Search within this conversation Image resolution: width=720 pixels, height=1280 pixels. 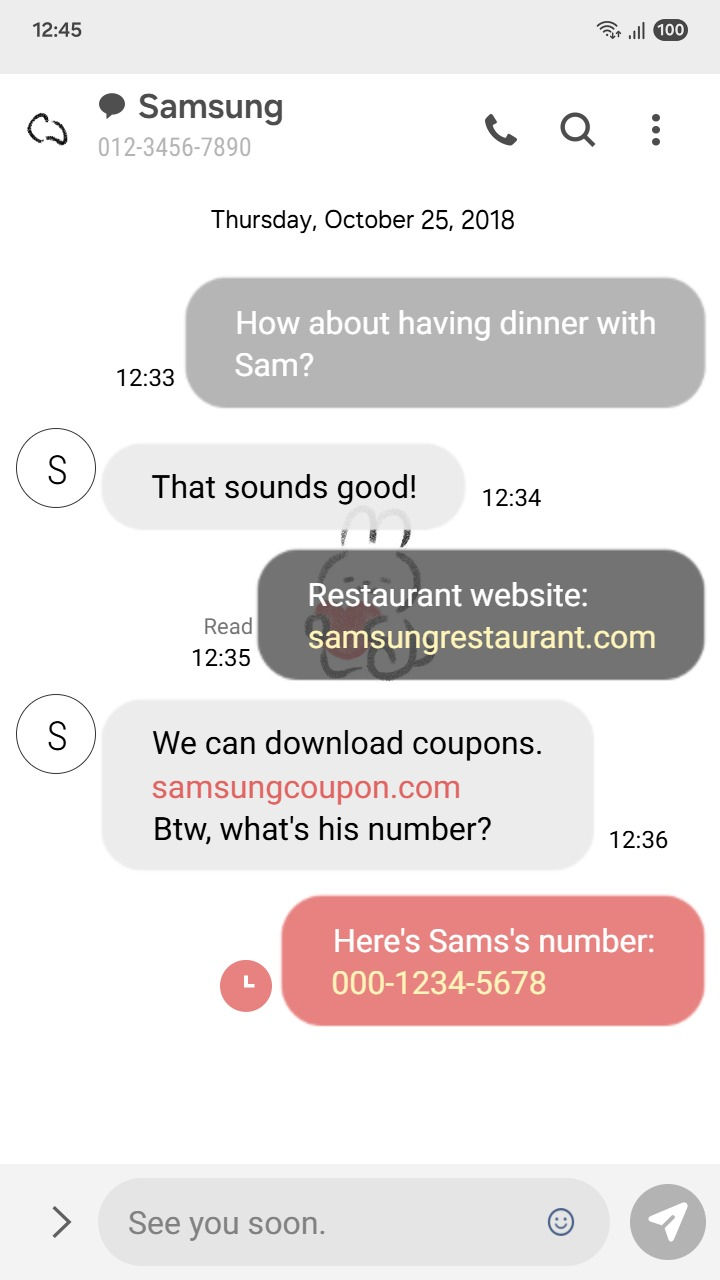click(577, 130)
